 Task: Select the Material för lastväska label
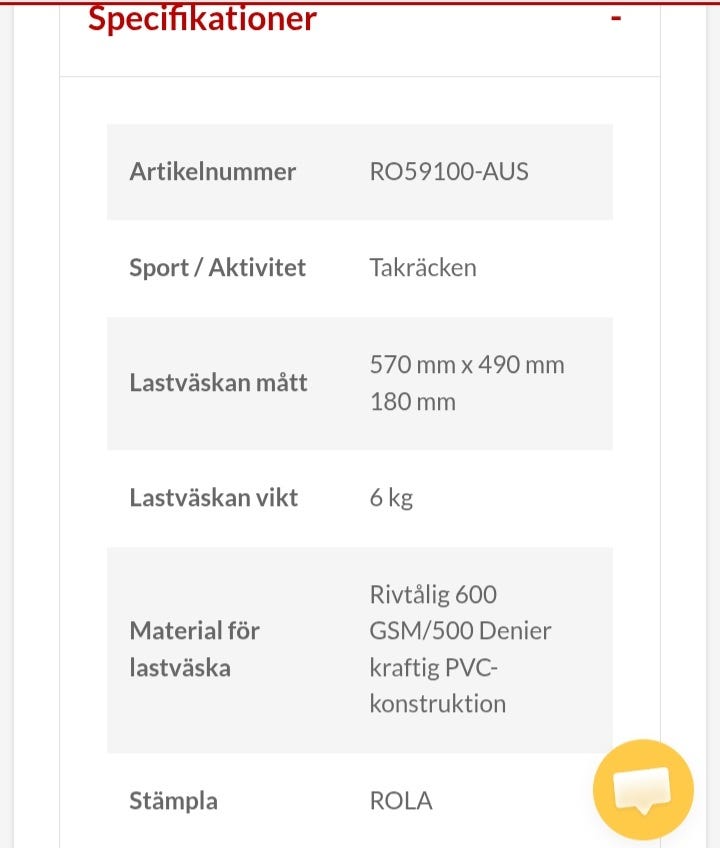point(194,648)
